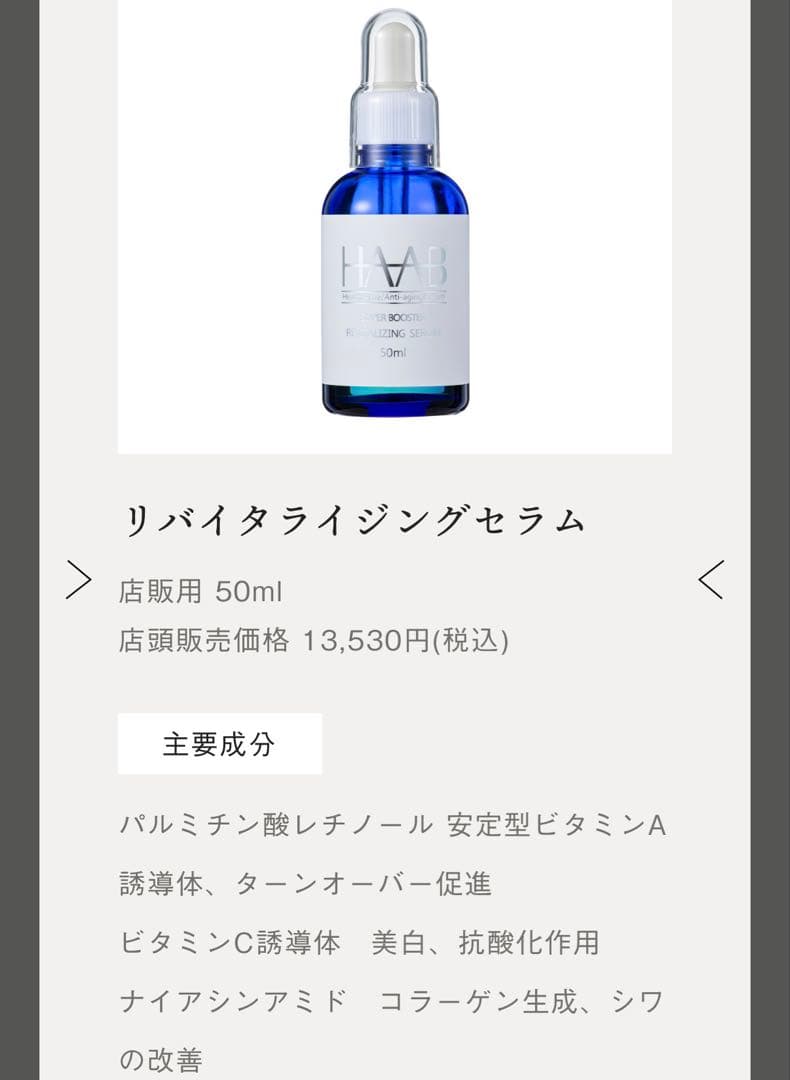
Task: Tap the left-pointing chevron arrow
Action: pyautogui.click(x=710, y=579)
